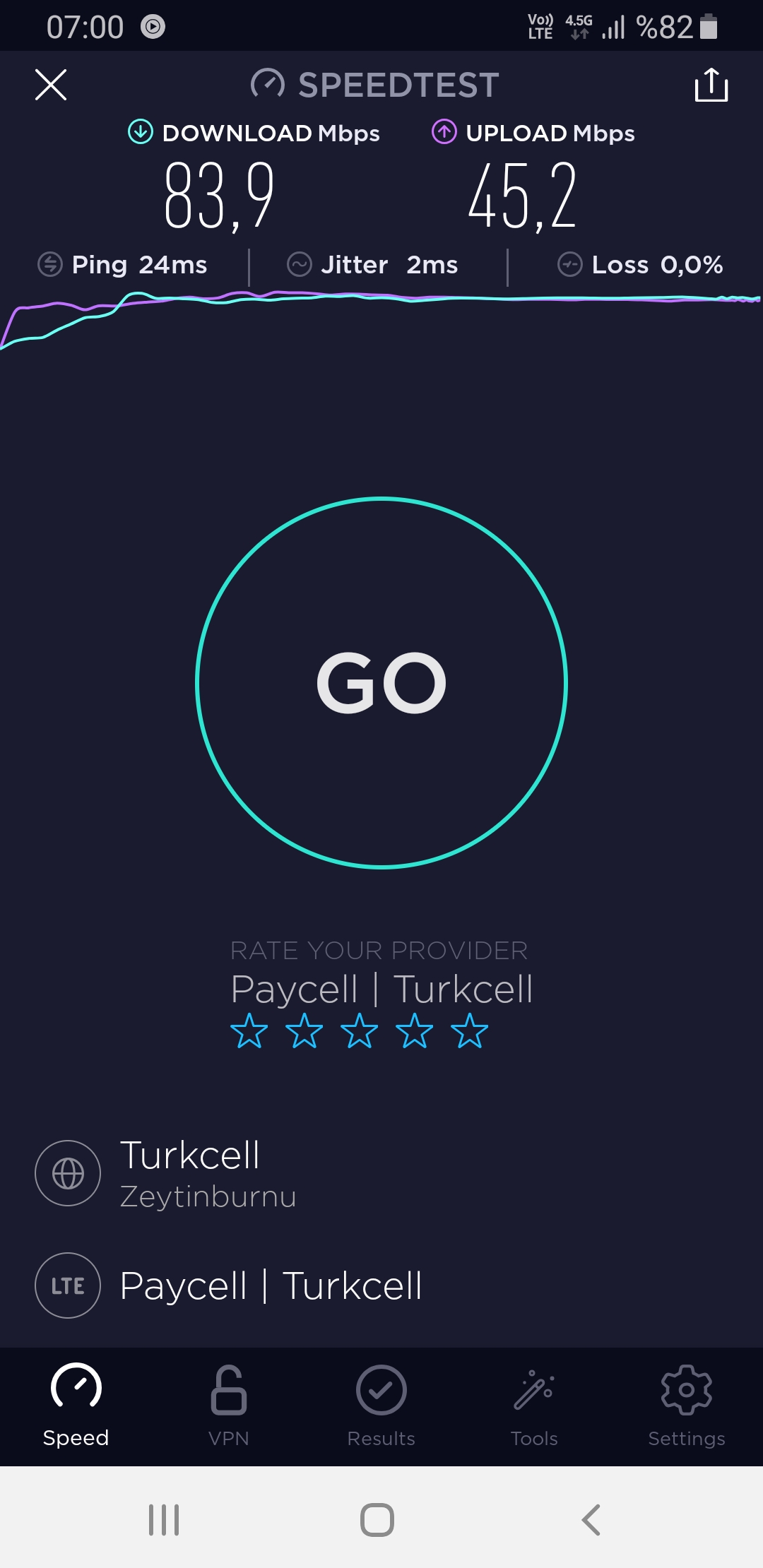Go to the Tools tab
The image size is (763, 1568).
(x=534, y=1406)
